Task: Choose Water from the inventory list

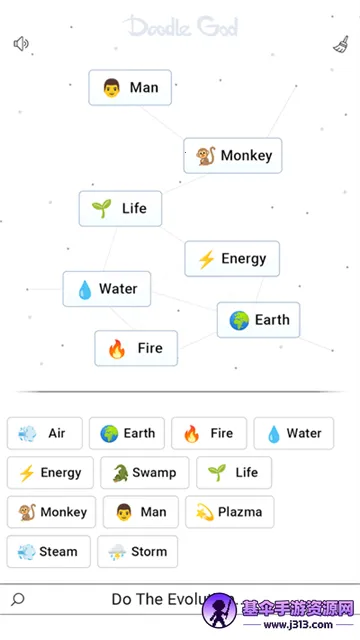Action: point(294,433)
